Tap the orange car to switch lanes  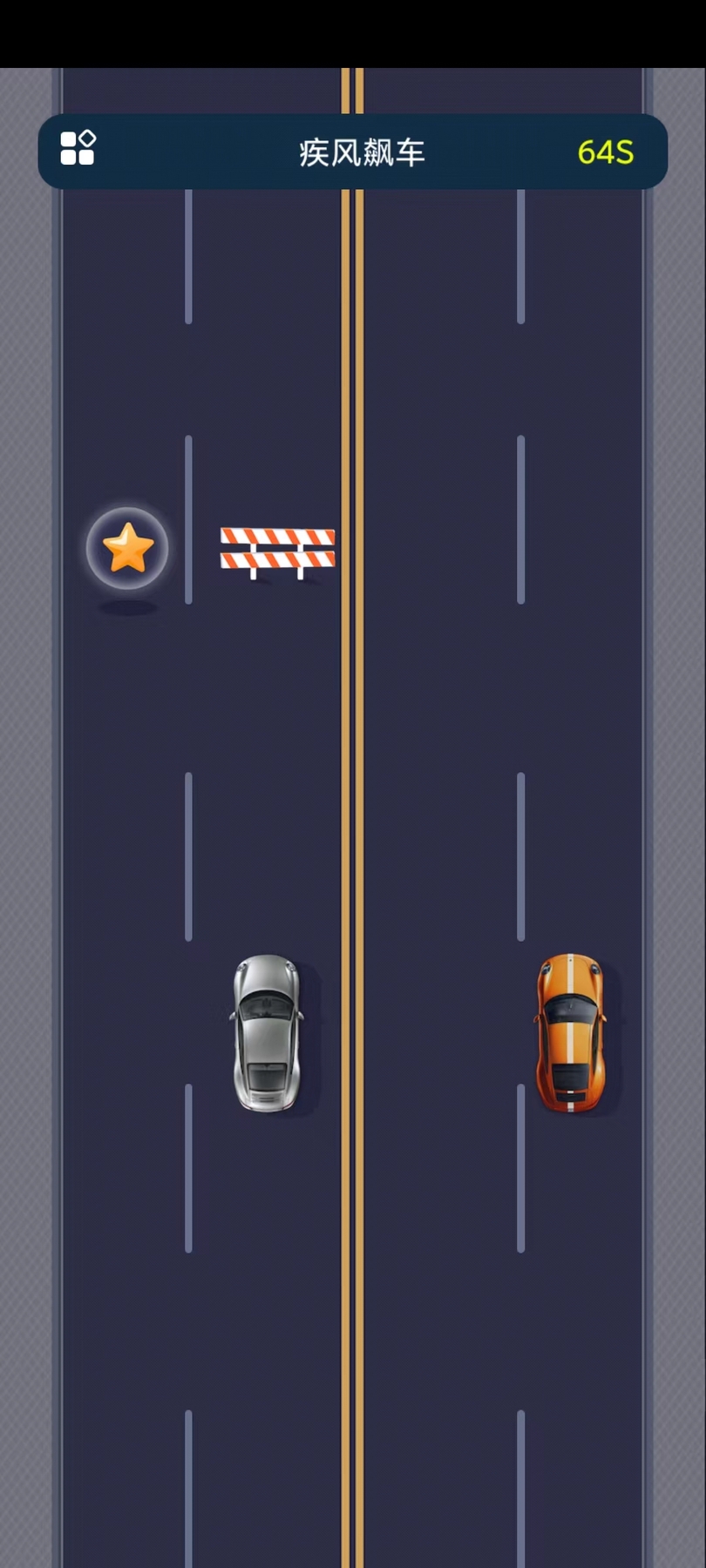pos(570,1033)
